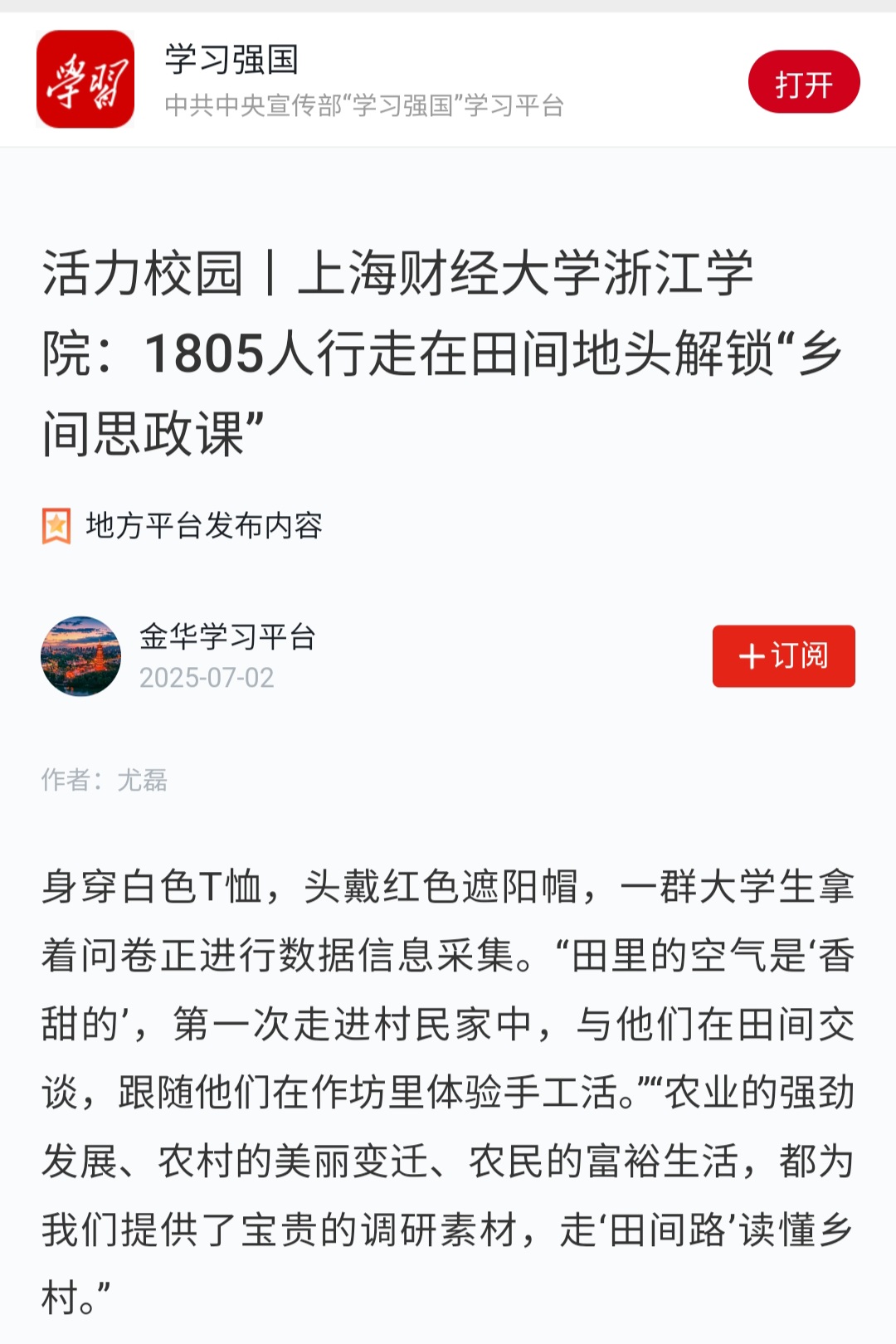
Task: Tap the red 打开 button
Action: (x=803, y=82)
